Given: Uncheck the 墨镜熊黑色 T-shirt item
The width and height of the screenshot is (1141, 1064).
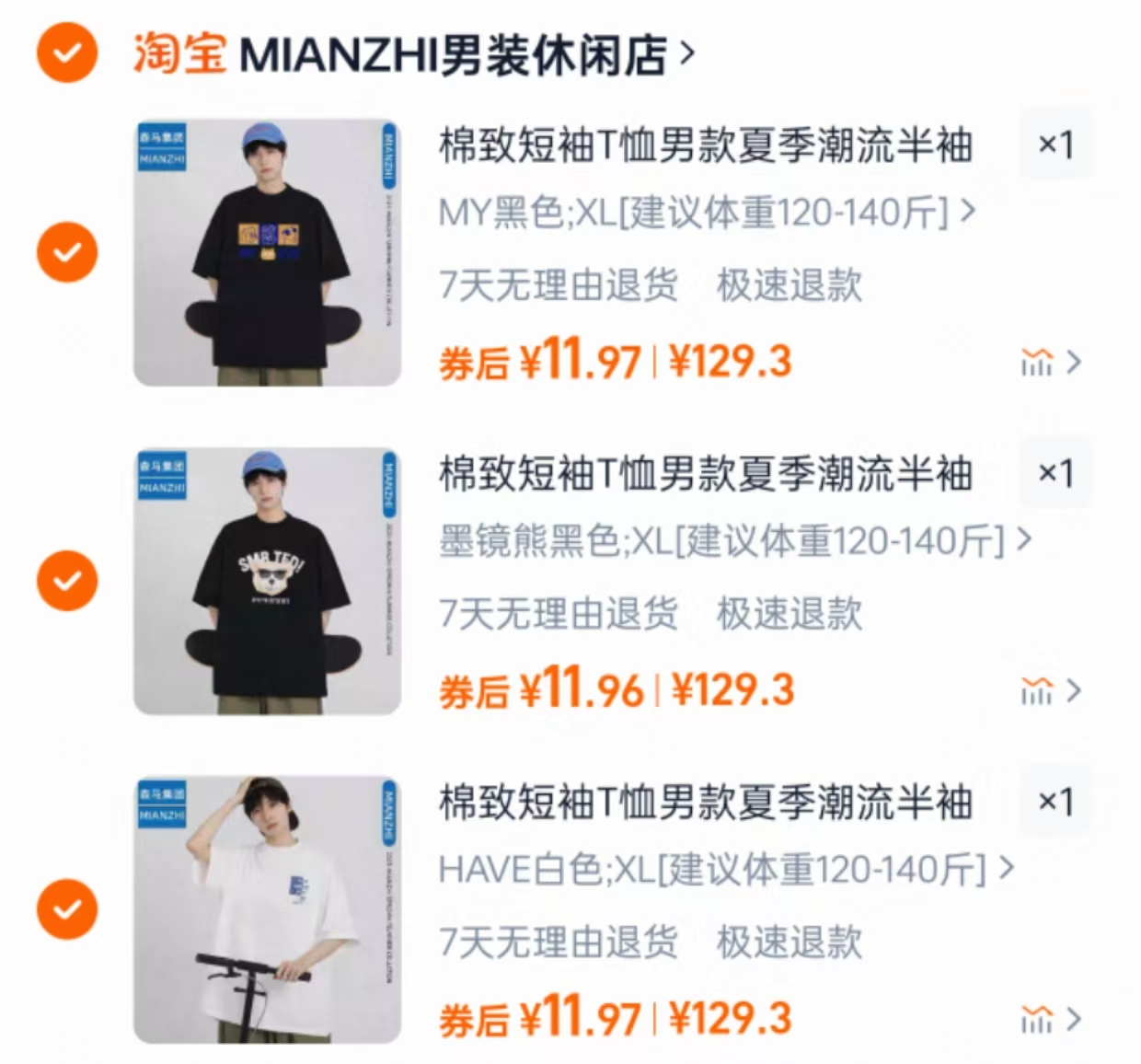Looking at the screenshot, I should 66,581.
